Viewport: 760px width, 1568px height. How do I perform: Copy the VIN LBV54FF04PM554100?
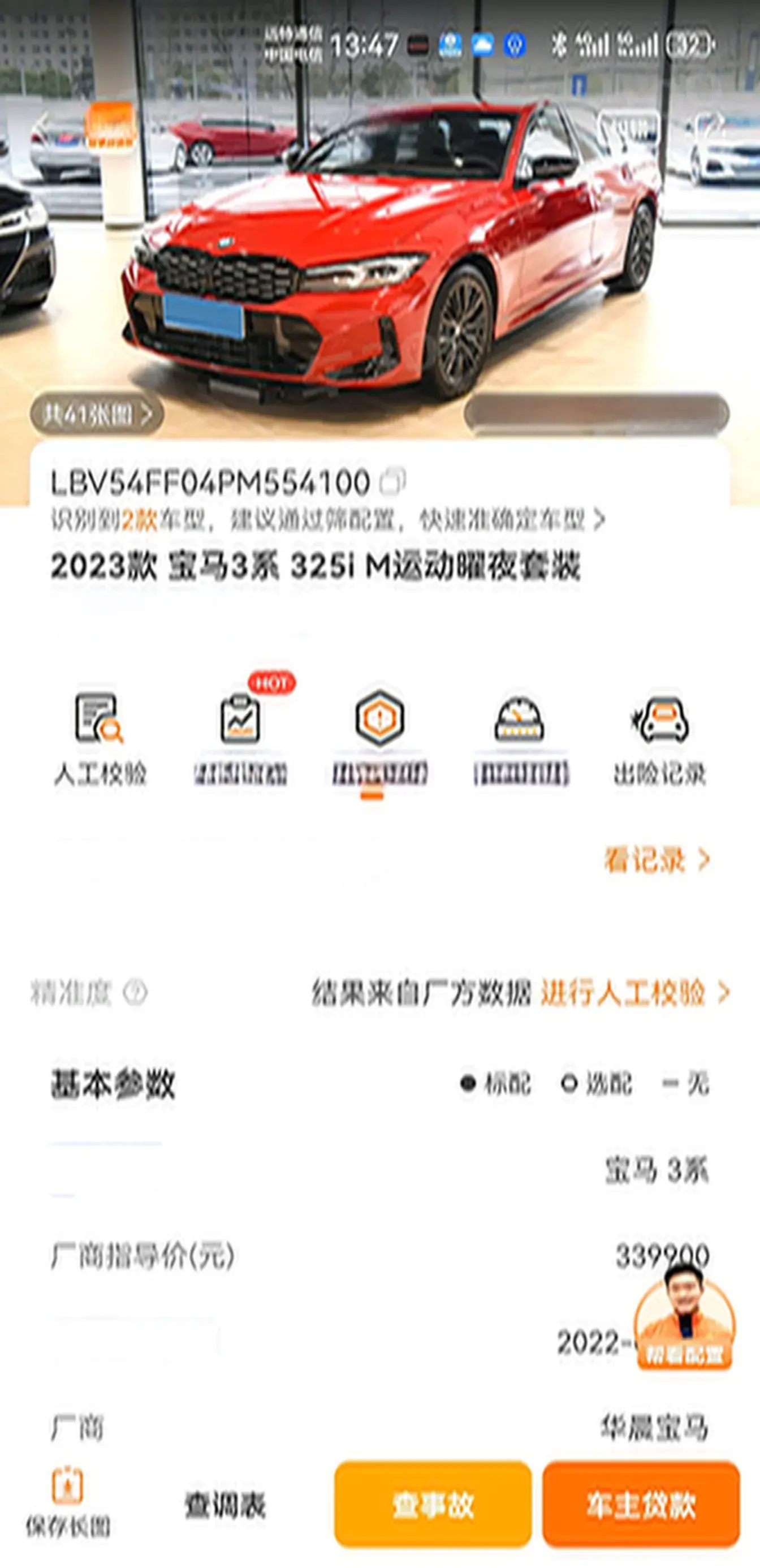point(392,481)
